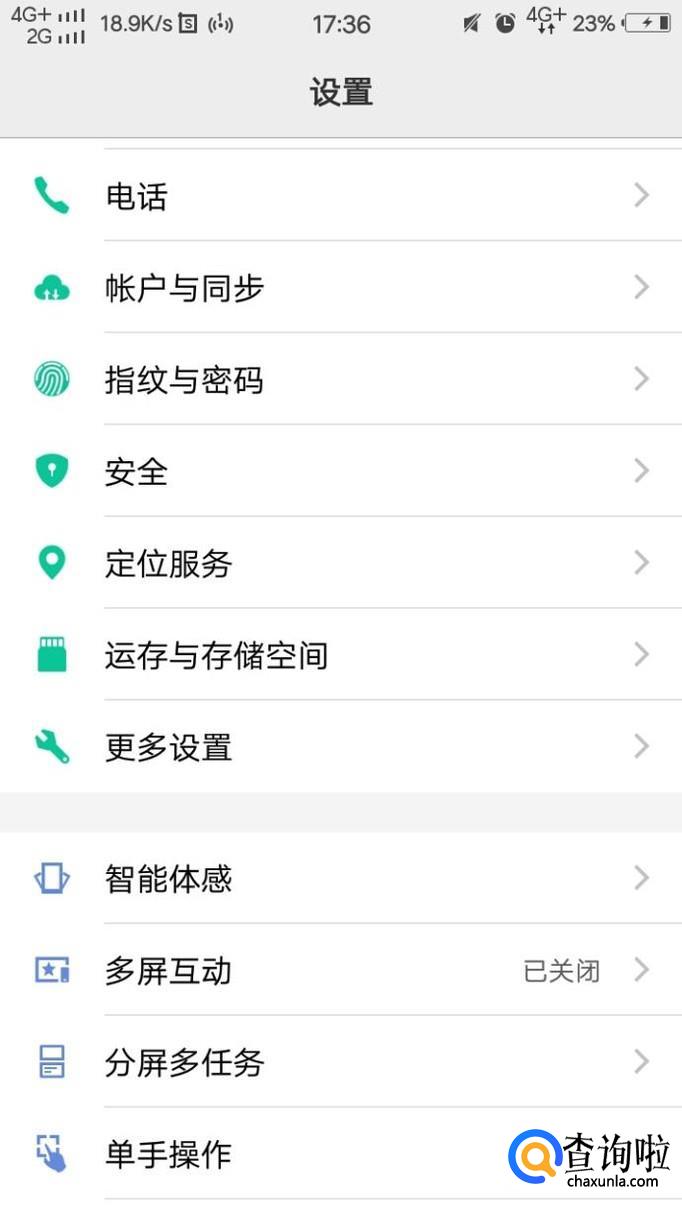Screen dimensions: 682x1212
Task: Go to 帐户与同步 settings
Action: [340, 288]
